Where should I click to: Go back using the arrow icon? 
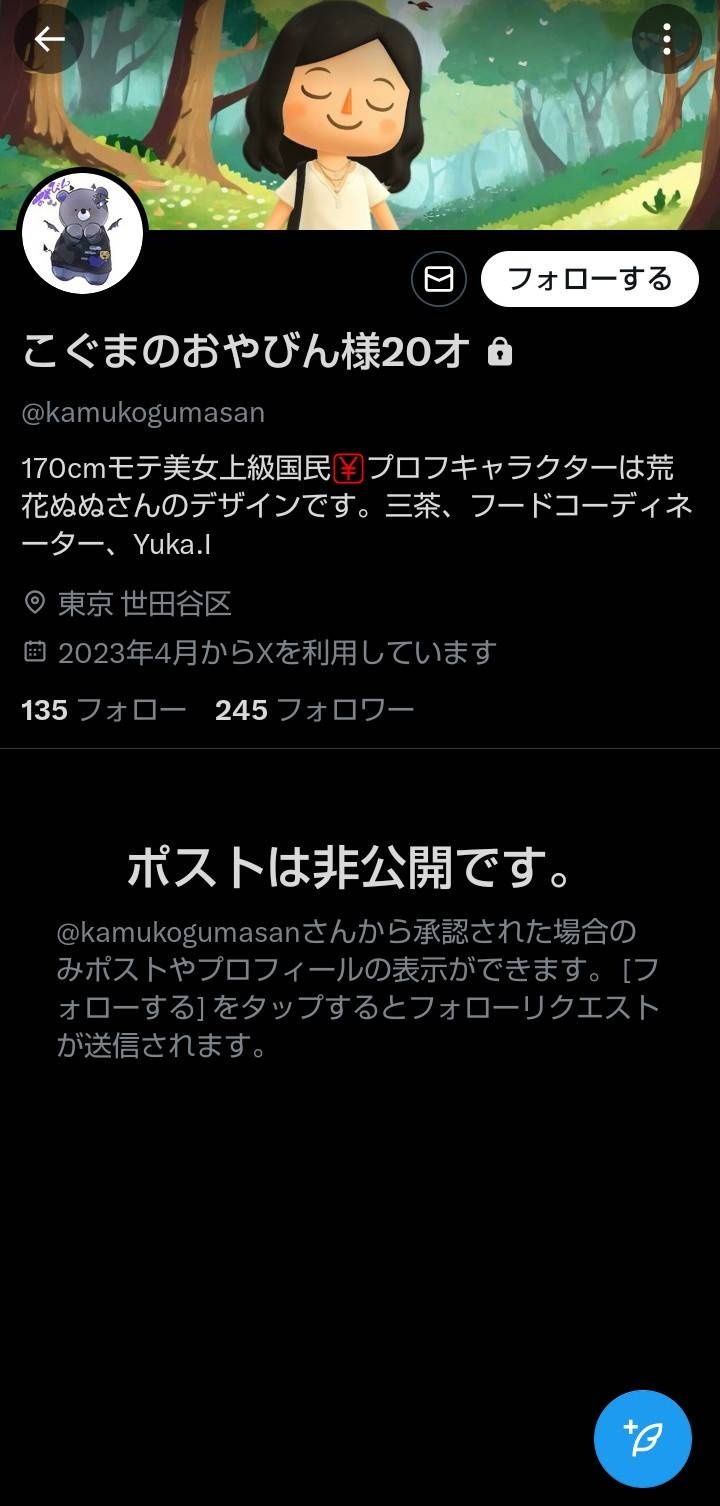coord(48,39)
